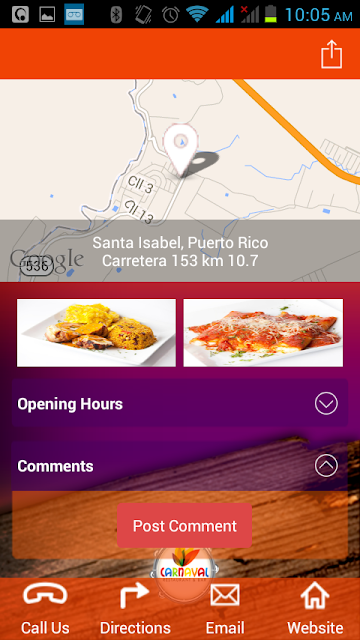Collapse the Comments section
Image resolution: width=360 pixels, height=640 pixels.
(180, 466)
